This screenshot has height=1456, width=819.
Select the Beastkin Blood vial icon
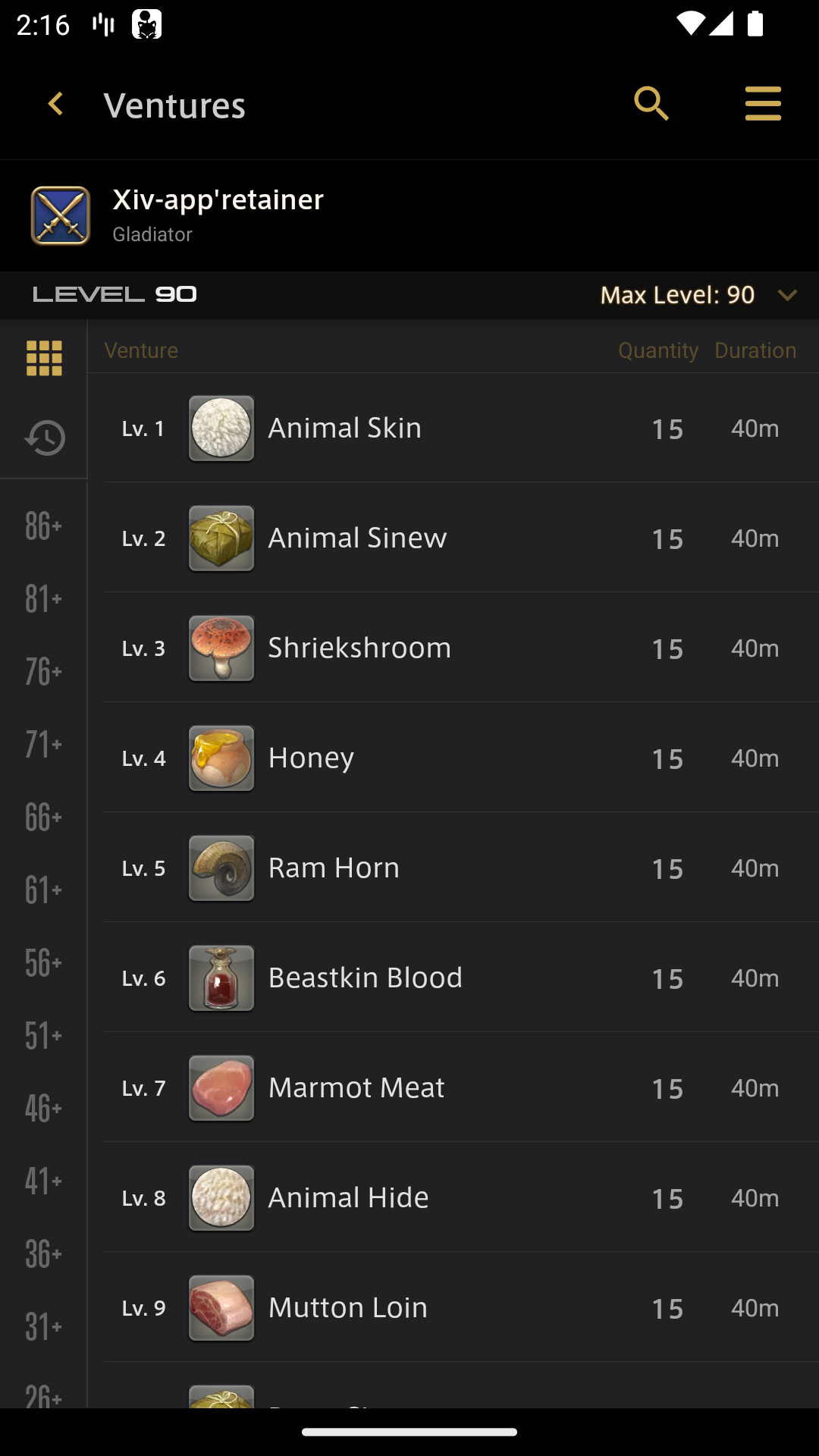pos(221,978)
